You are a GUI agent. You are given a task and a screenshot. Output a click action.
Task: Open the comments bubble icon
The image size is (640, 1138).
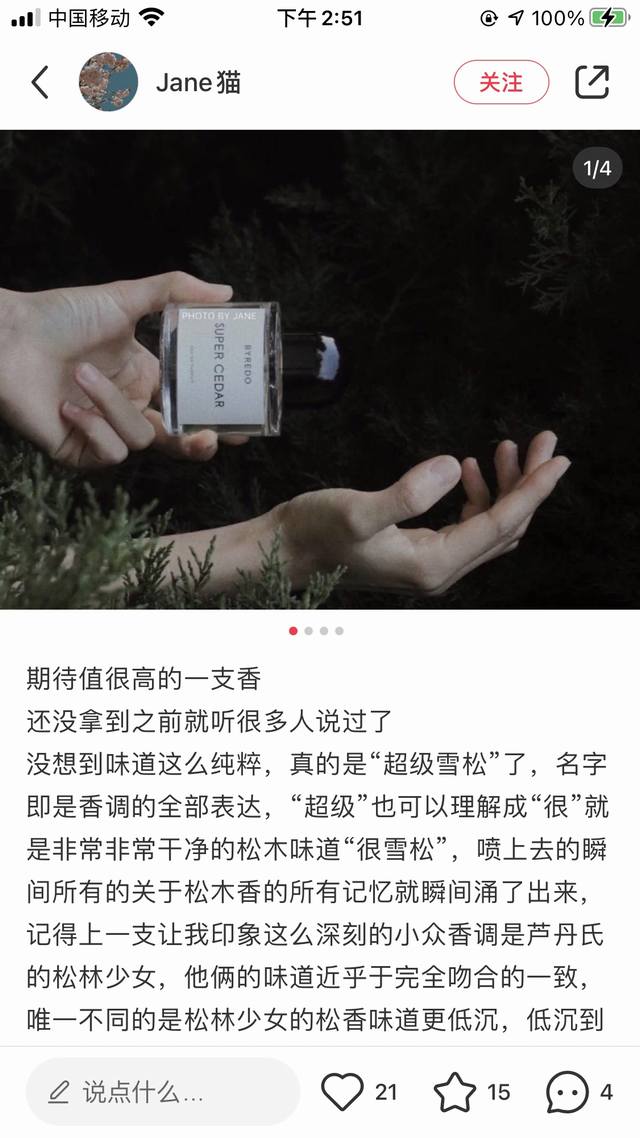click(x=567, y=1092)
